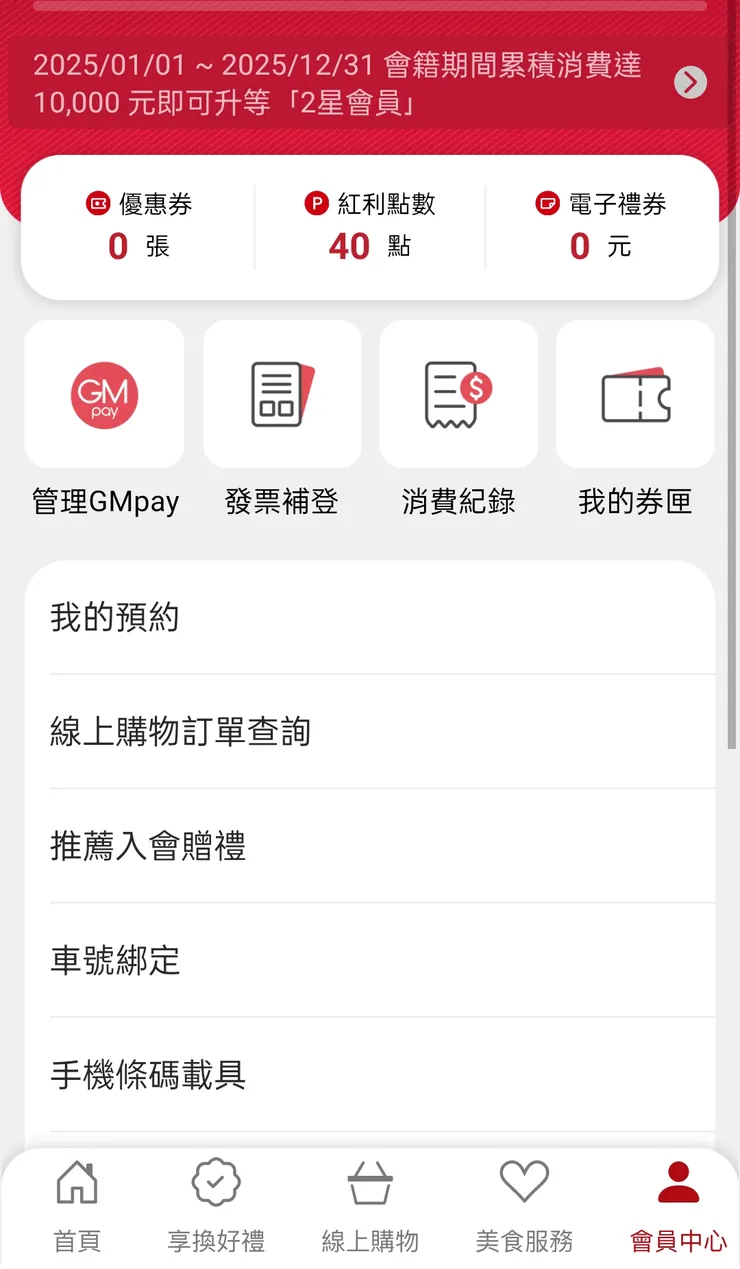Click the 2-star membership promotion banner
Screen dimensions: 740x1269
pos(340,82)
